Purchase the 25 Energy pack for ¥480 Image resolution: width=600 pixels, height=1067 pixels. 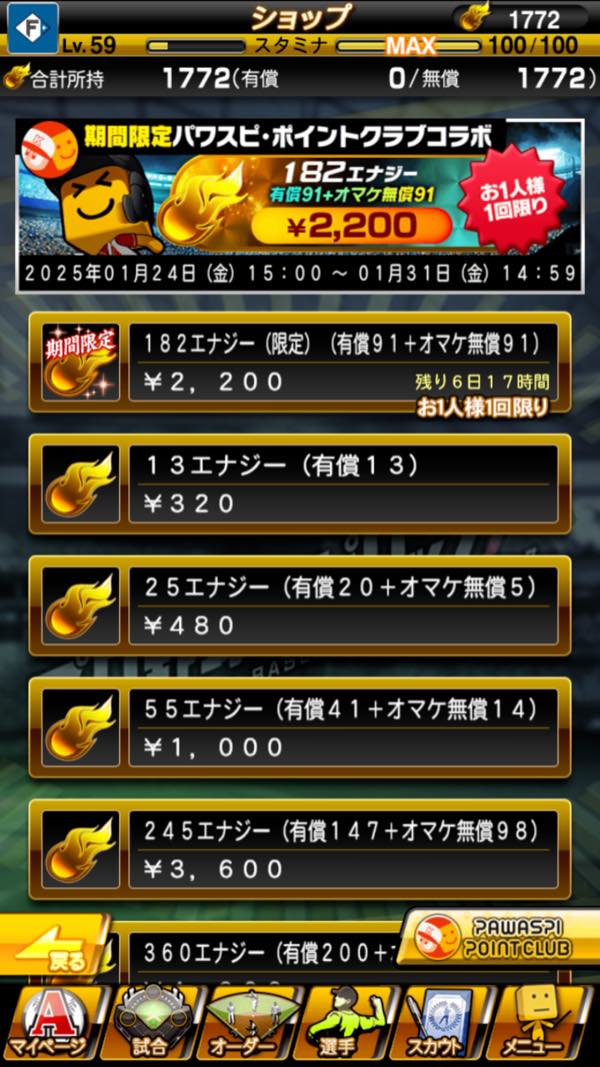[299, 606]
